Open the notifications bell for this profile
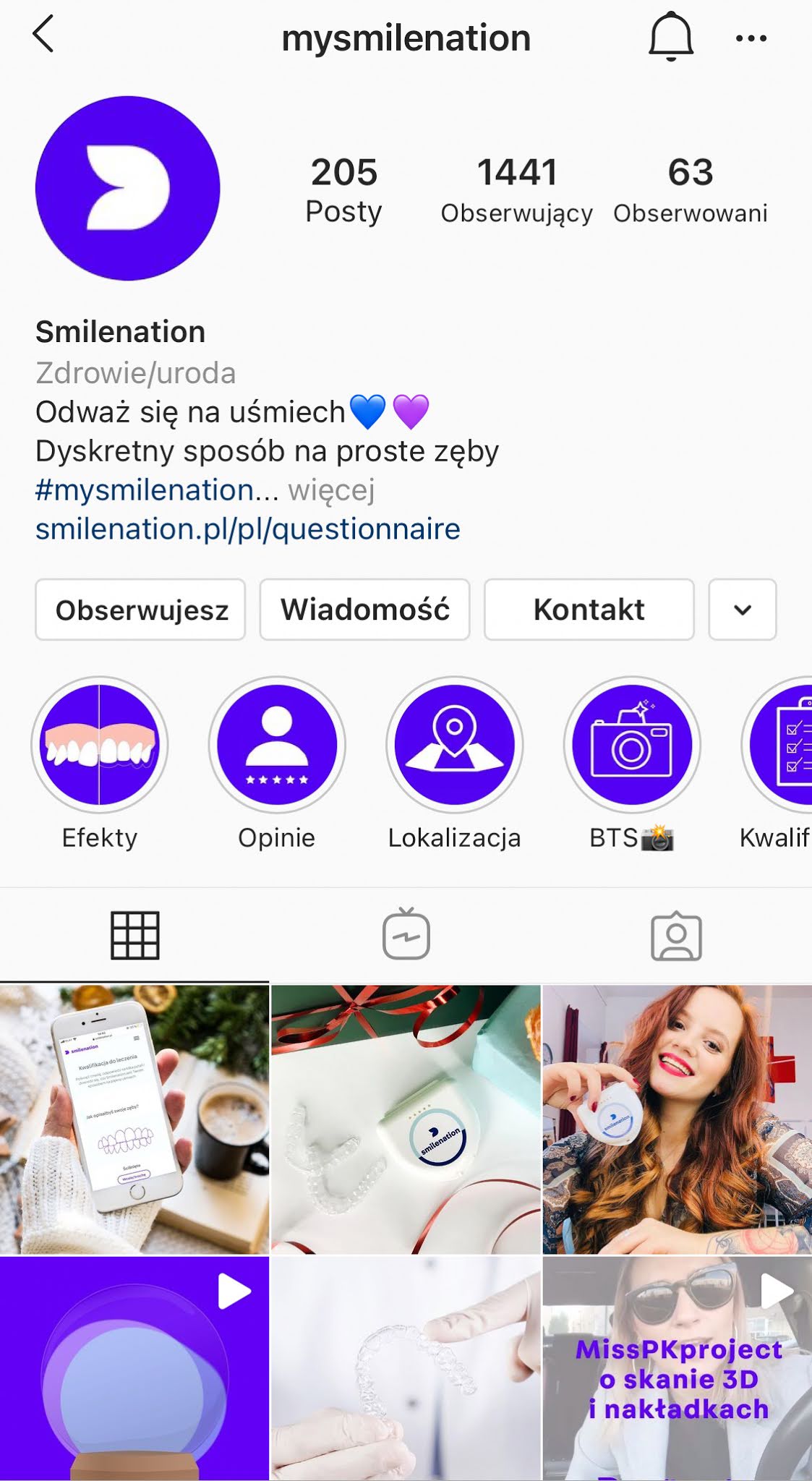 click(x=670, y=36)
